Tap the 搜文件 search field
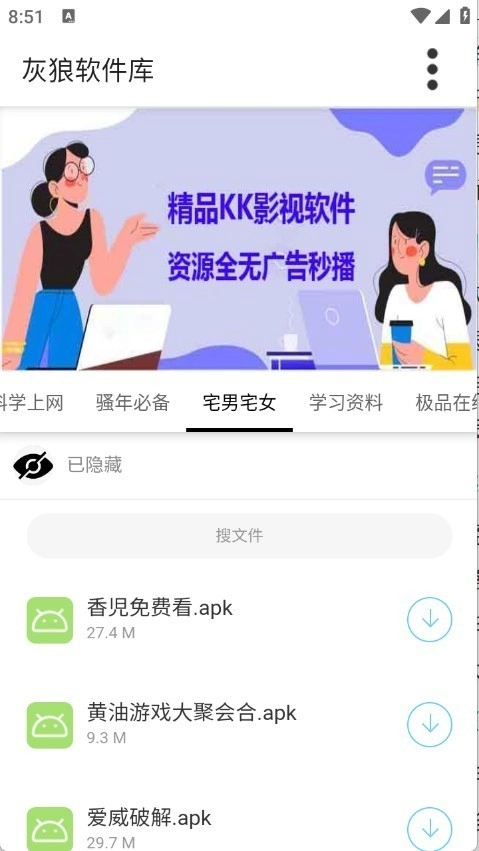The image size is (479, 851). pyautogui.click(x=239, y=536)
